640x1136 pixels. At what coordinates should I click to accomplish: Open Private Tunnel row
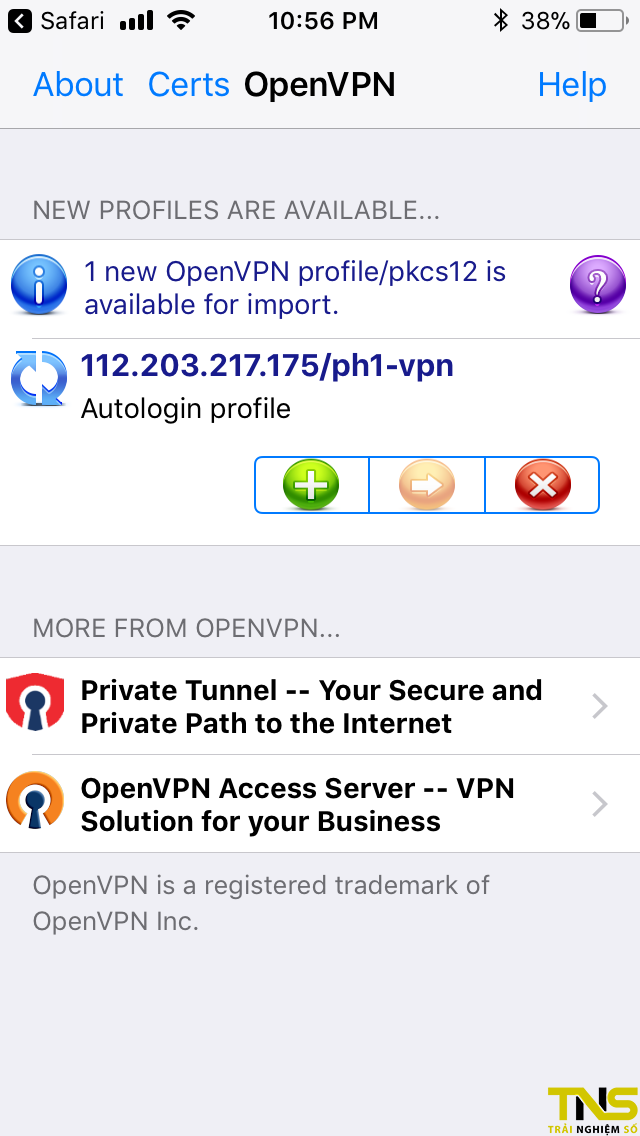pyautogui.click(x=320, y=706)
